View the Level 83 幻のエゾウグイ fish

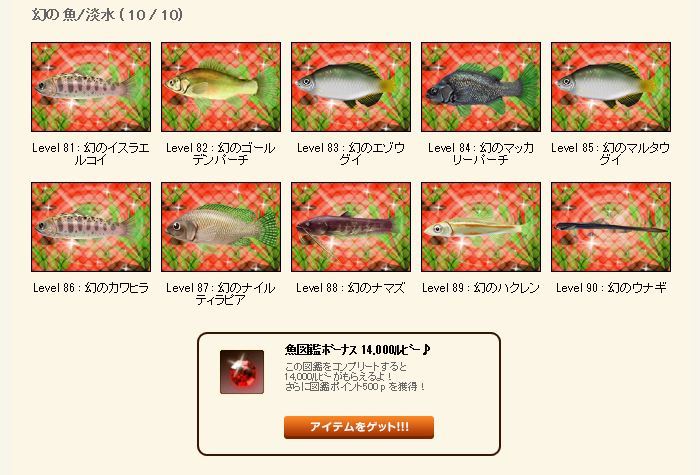(351, 88)
